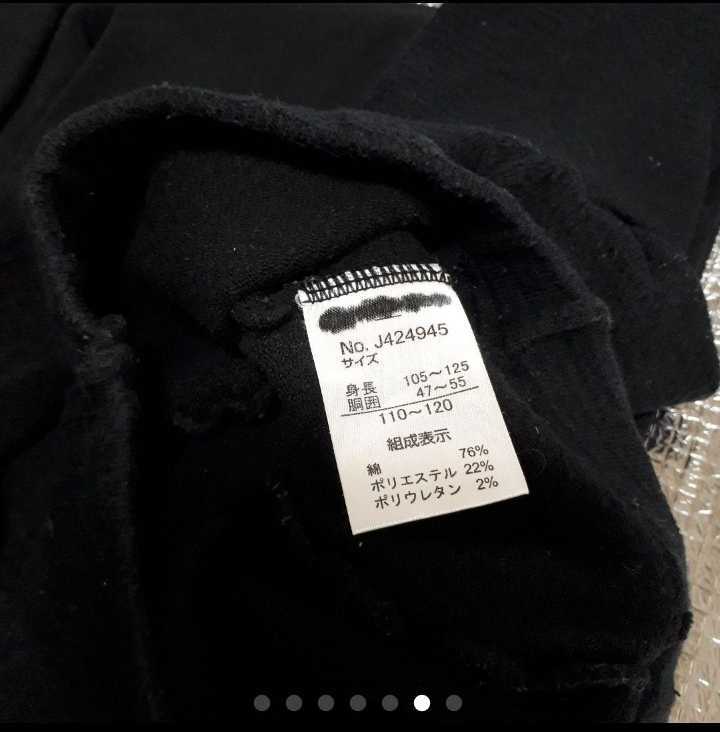720x732 pixels.
Task: Jump to the first page indicator dot
Action: click(x=262, y=703)
